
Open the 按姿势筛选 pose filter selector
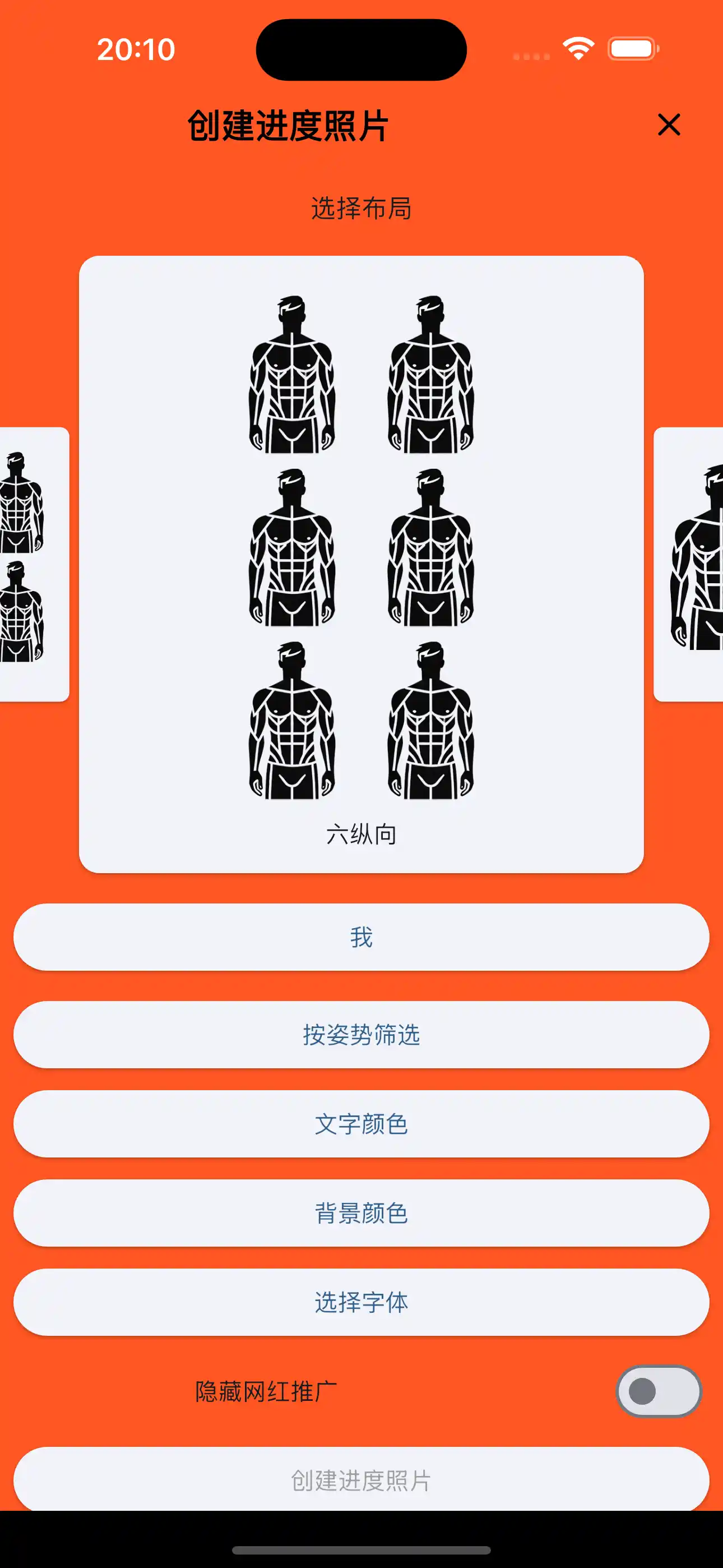pos(361,1035)
